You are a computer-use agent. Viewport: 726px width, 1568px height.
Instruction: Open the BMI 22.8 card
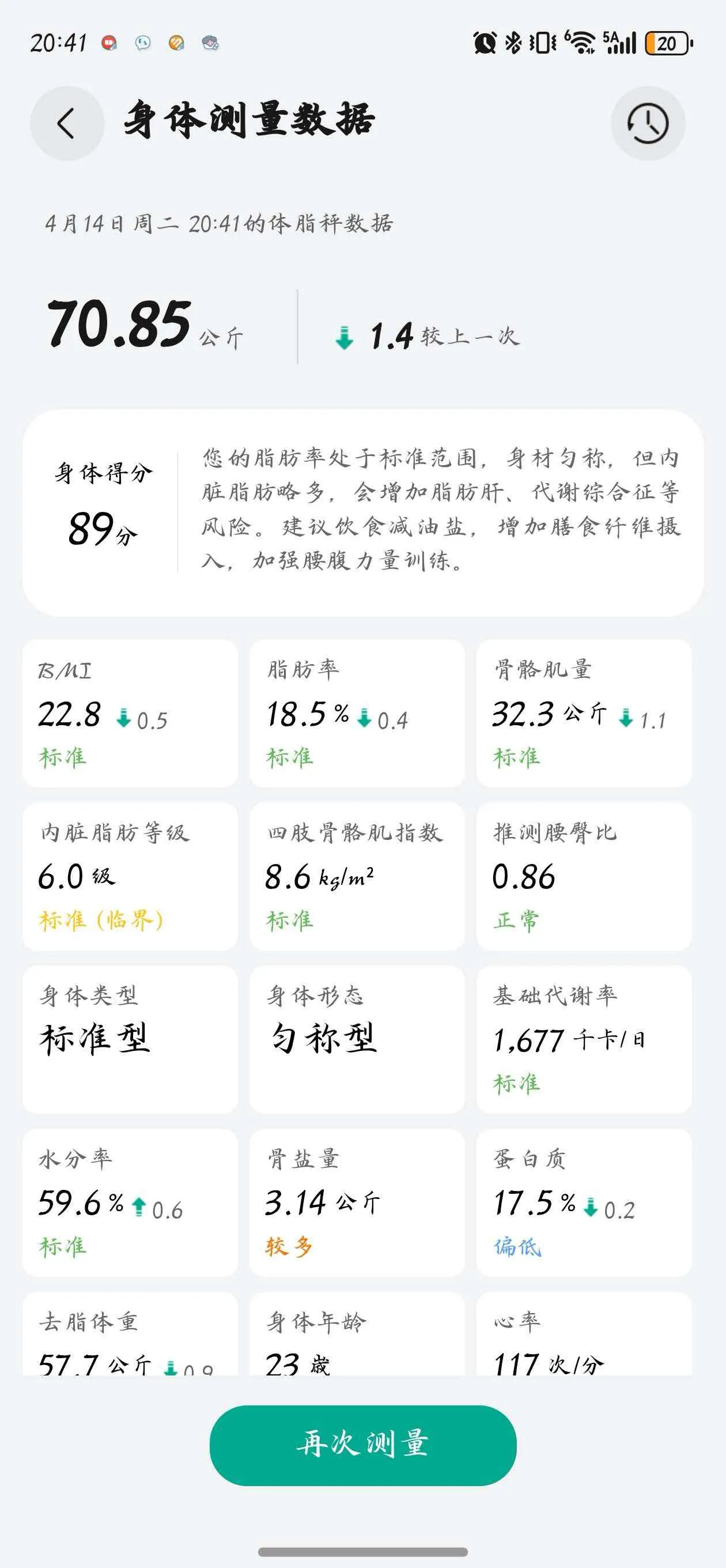[x=130, y=713]
